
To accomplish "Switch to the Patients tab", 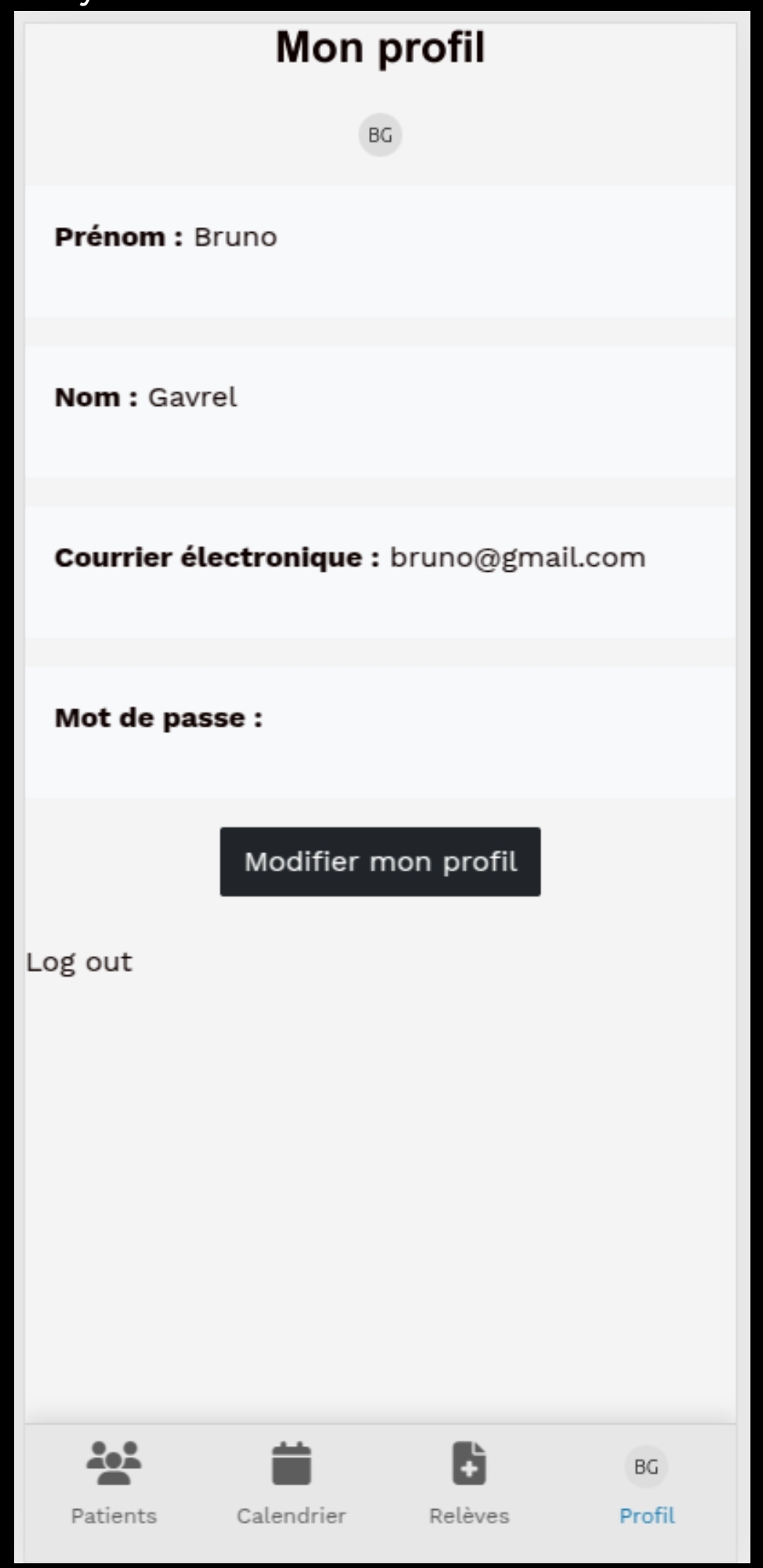I will click(114, 1483).
